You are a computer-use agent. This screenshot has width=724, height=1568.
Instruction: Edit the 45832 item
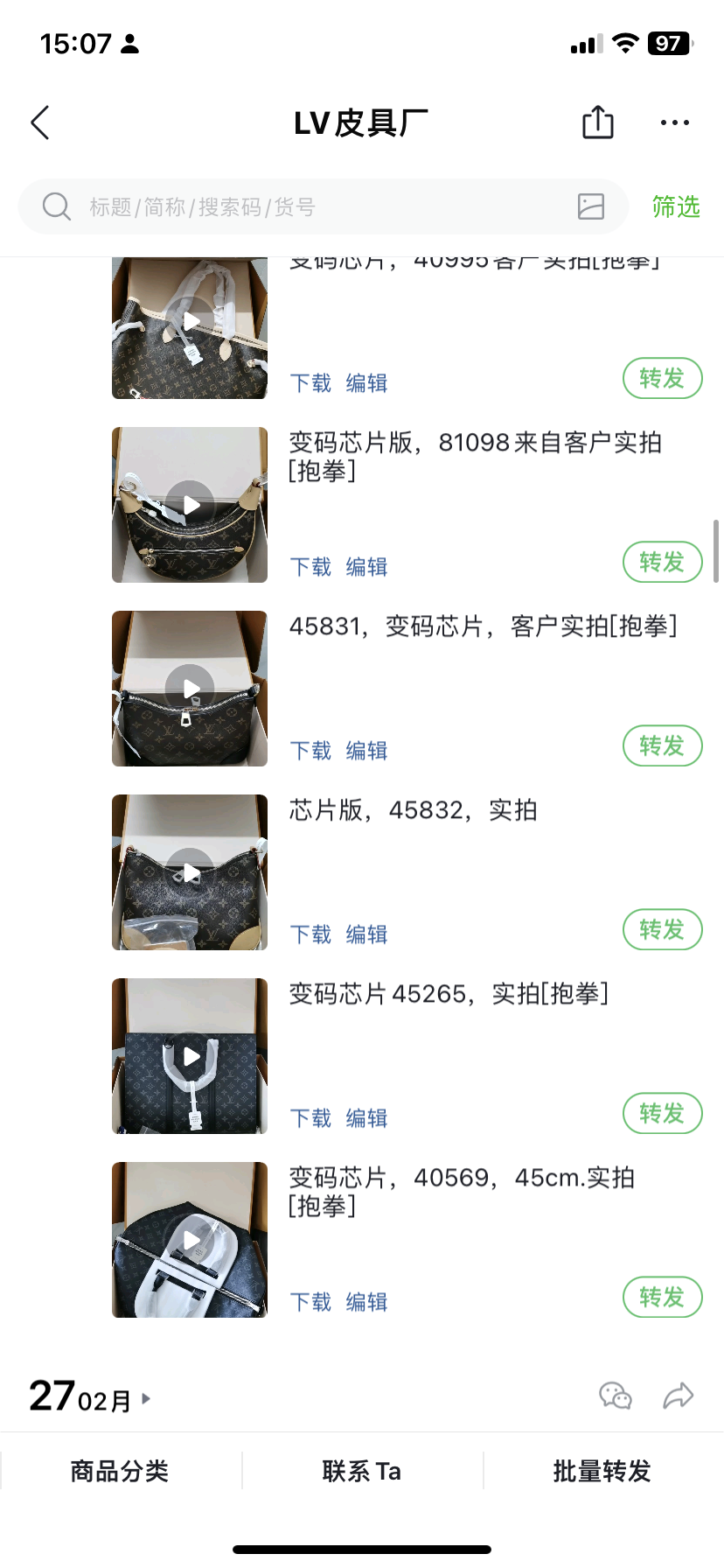[x=366, y=934]
